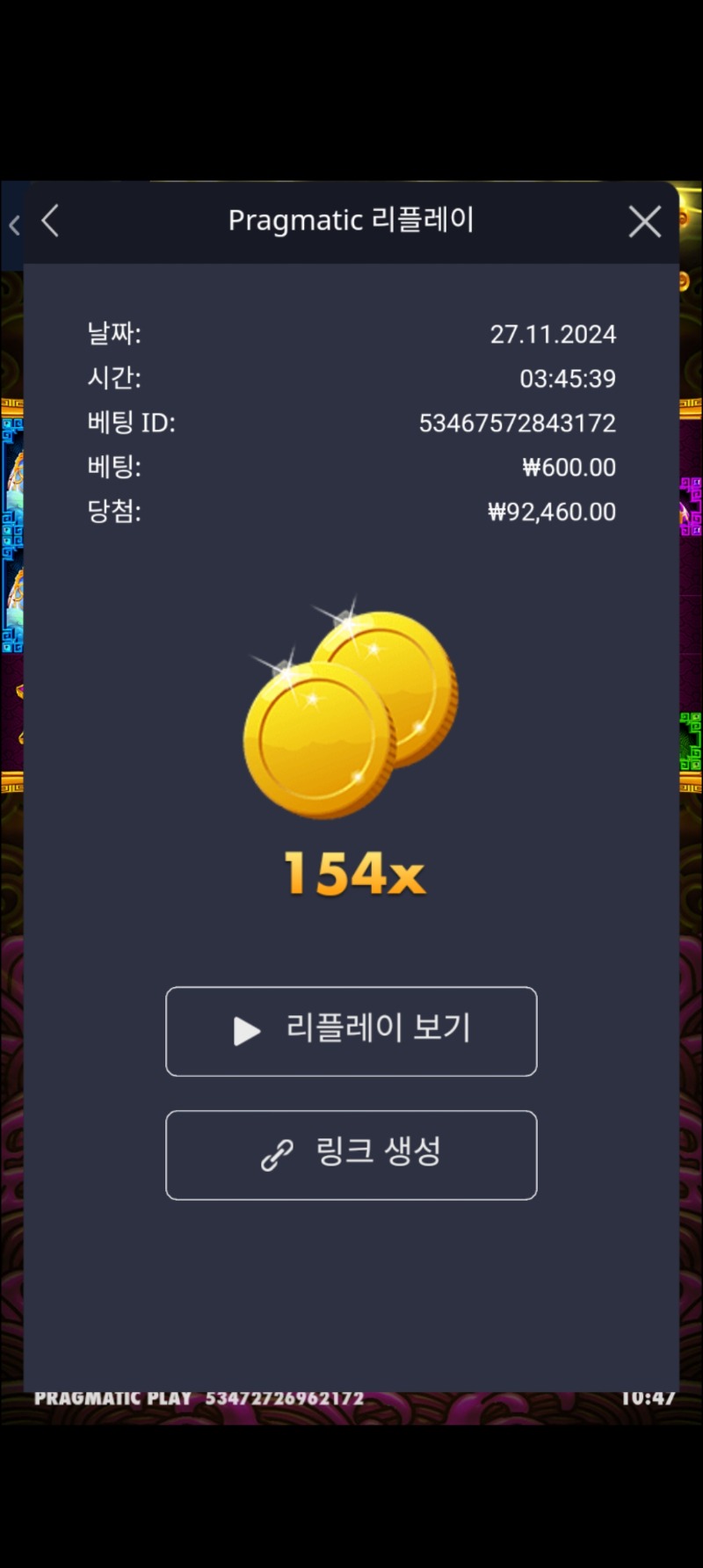Screen dimensions: 703x1568
Task: Close the Pragmatic replay dialog
Action: [x=644, y=222]
